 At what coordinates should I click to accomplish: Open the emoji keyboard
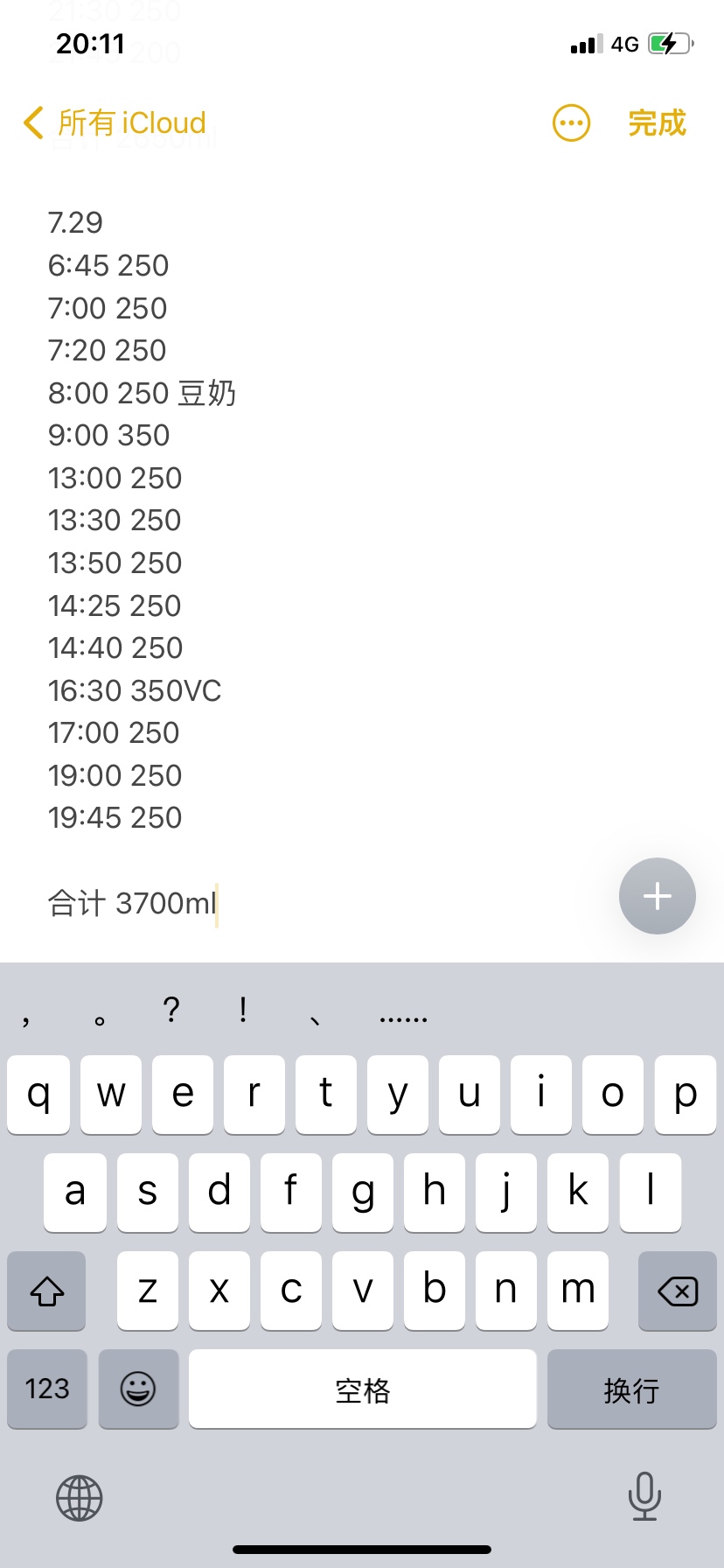(138, 1389)
